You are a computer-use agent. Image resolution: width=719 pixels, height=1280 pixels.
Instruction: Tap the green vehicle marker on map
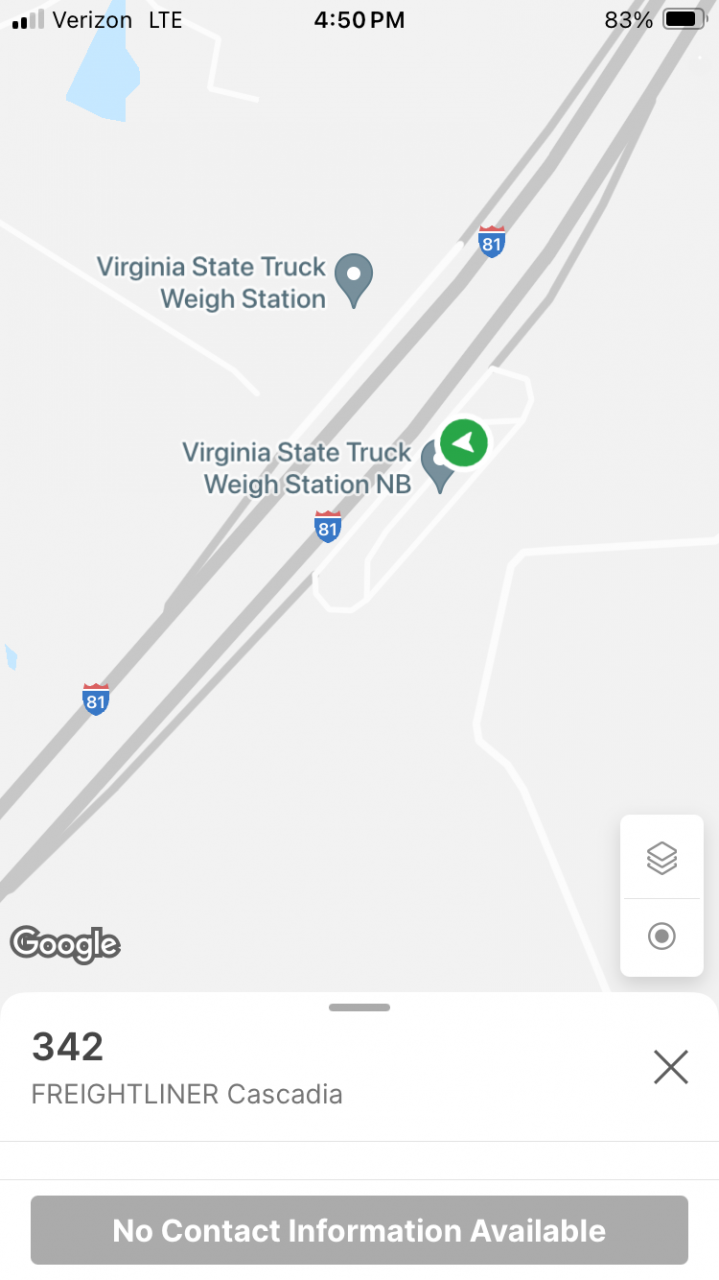(x=463, y=442)
